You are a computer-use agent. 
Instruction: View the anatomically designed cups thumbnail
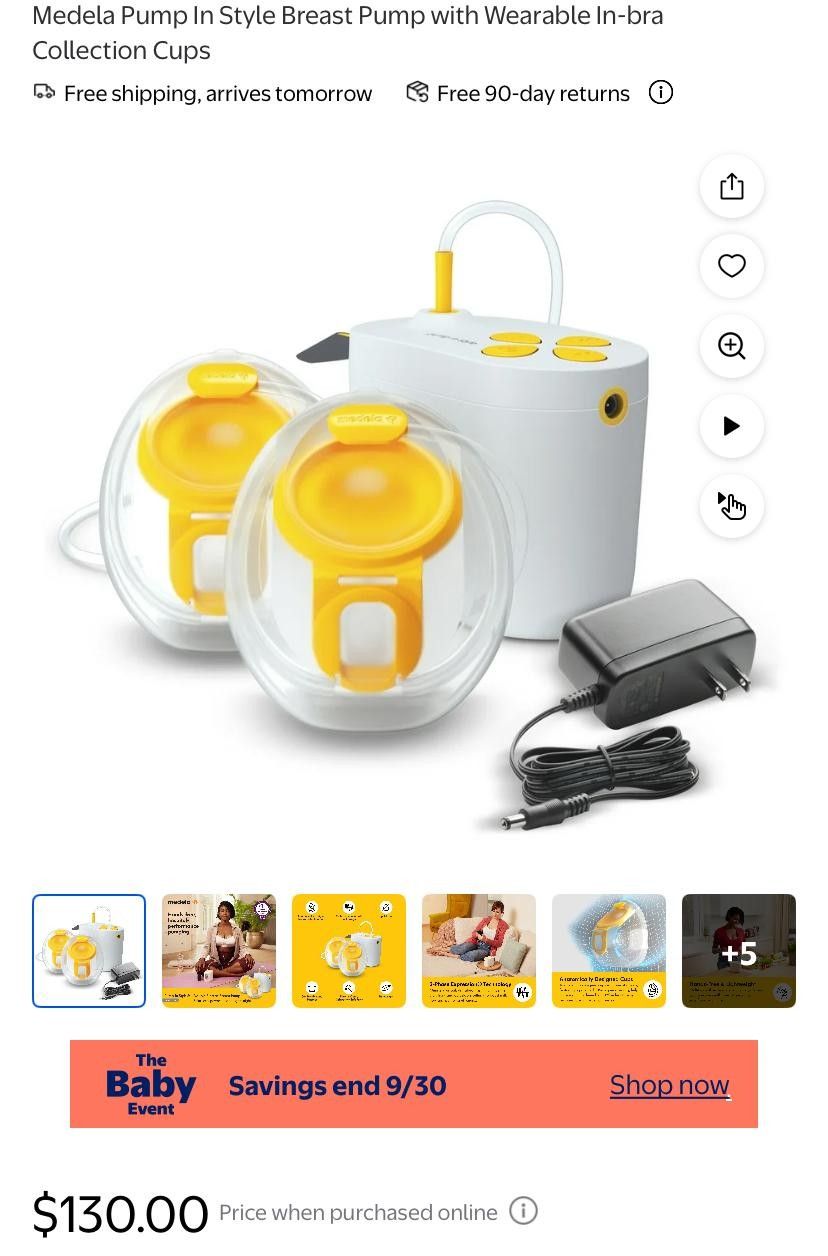click(x=609, y=950)
